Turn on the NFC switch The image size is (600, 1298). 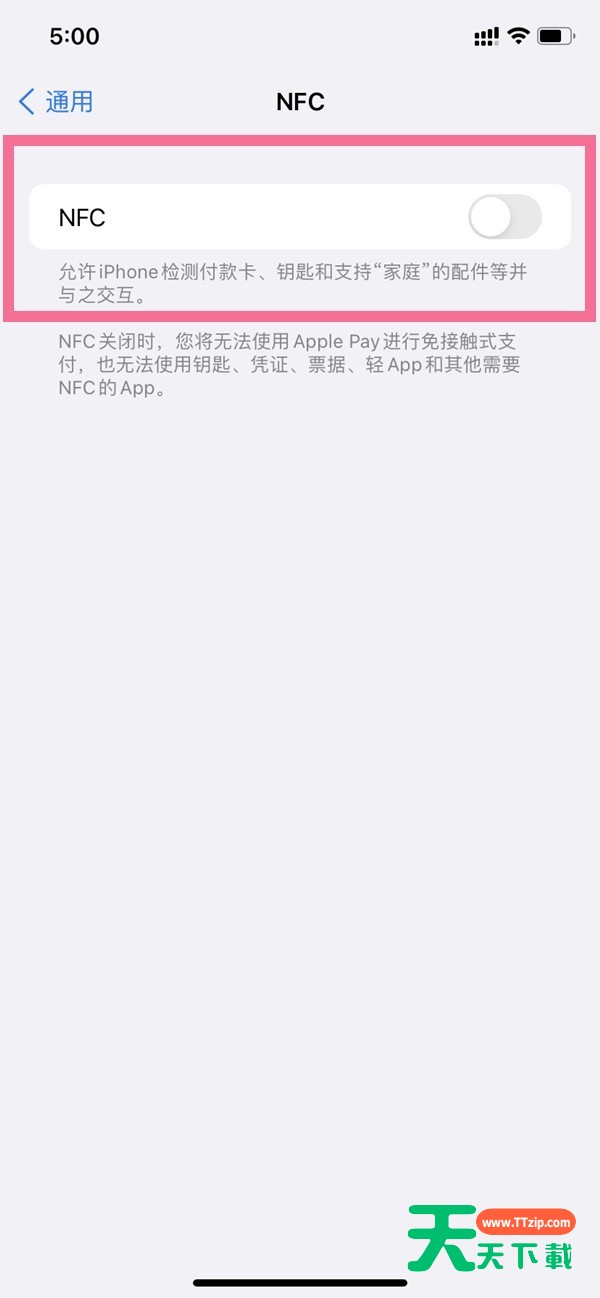[x=505, y=217]
